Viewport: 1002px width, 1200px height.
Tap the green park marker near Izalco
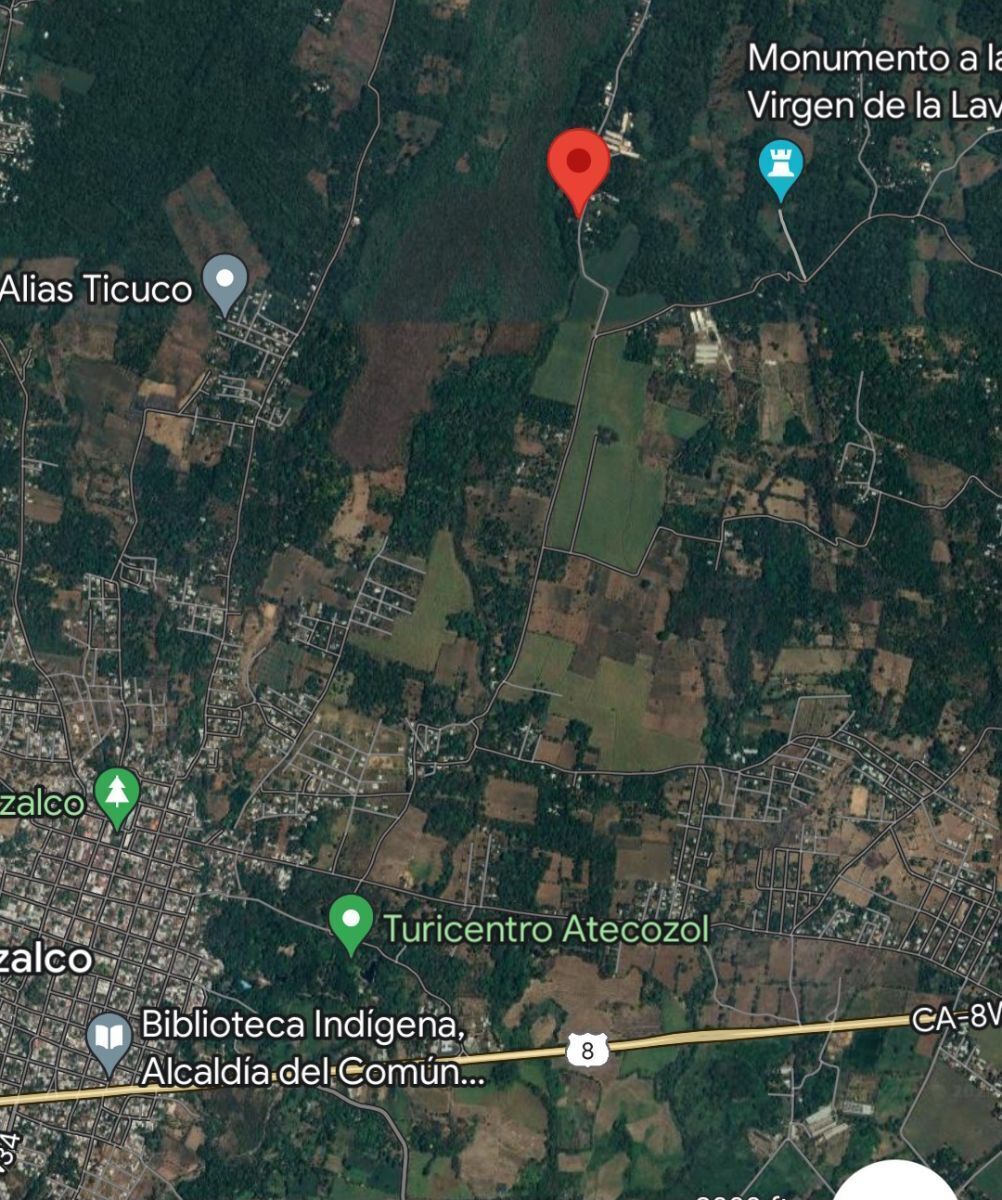tap(118, 795)
